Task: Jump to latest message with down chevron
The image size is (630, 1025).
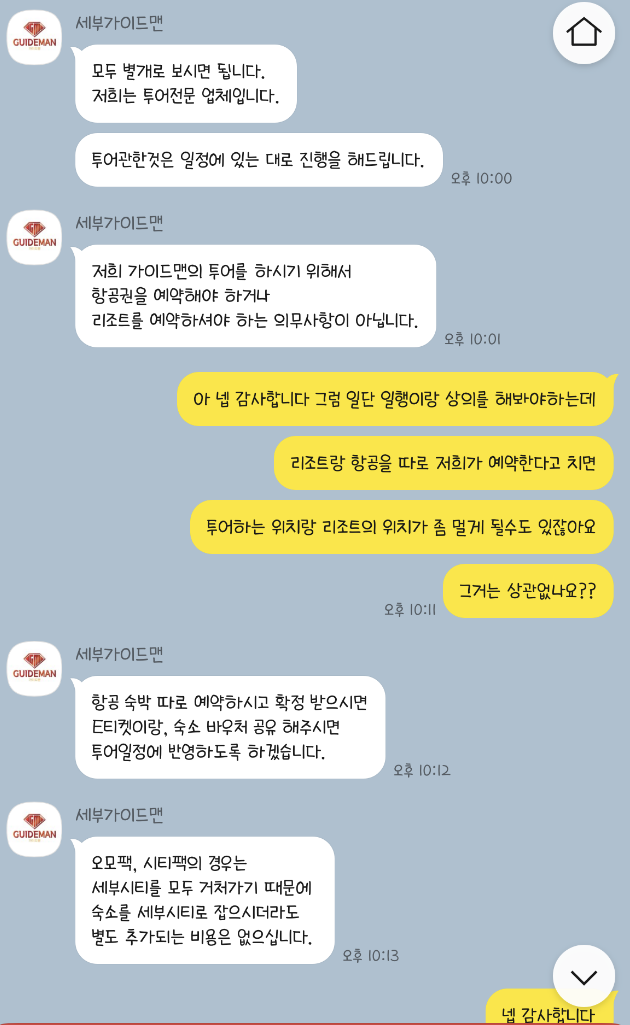Action: pyautogui.click(x=584, y=976)
